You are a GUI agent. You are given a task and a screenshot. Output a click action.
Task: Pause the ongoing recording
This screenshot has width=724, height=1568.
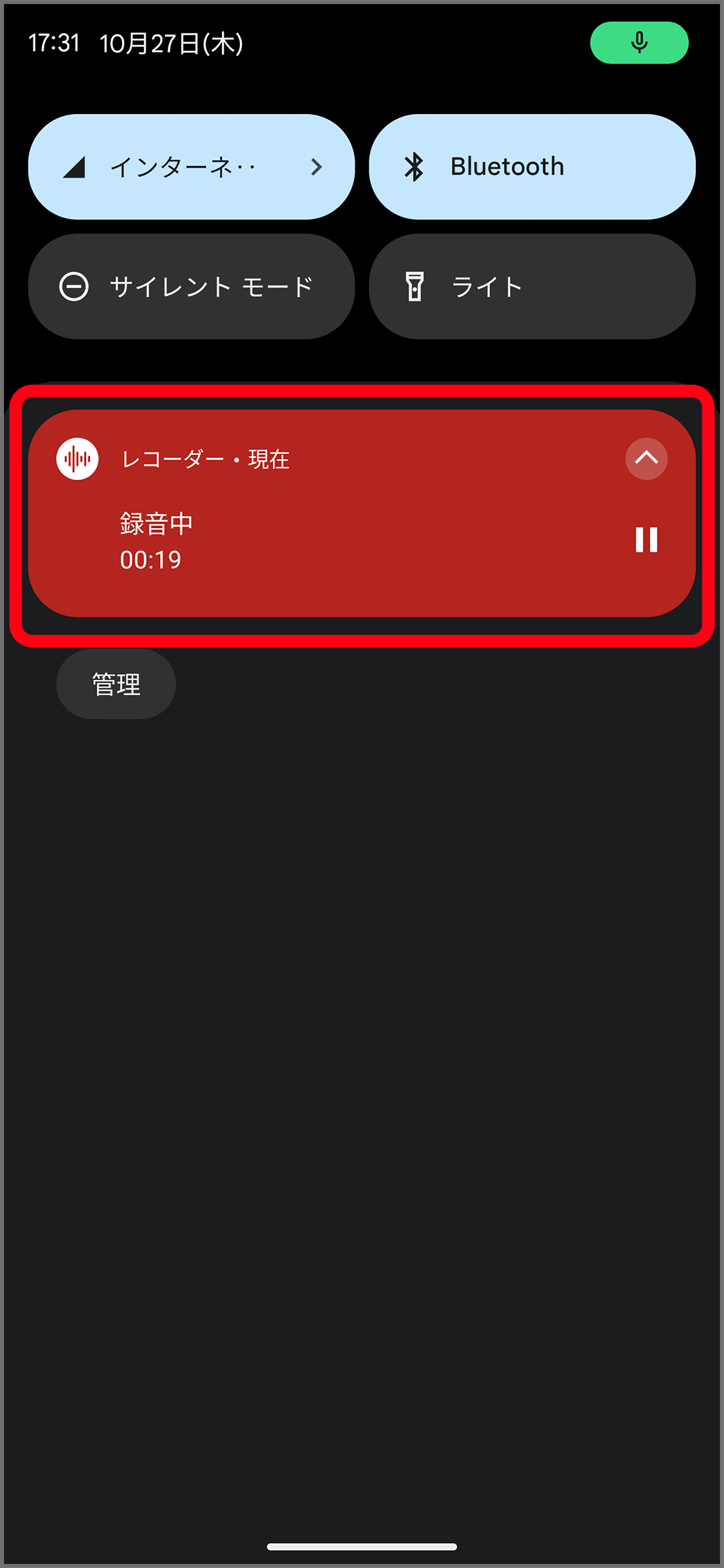pyautogui.click(x=646, y=539)
